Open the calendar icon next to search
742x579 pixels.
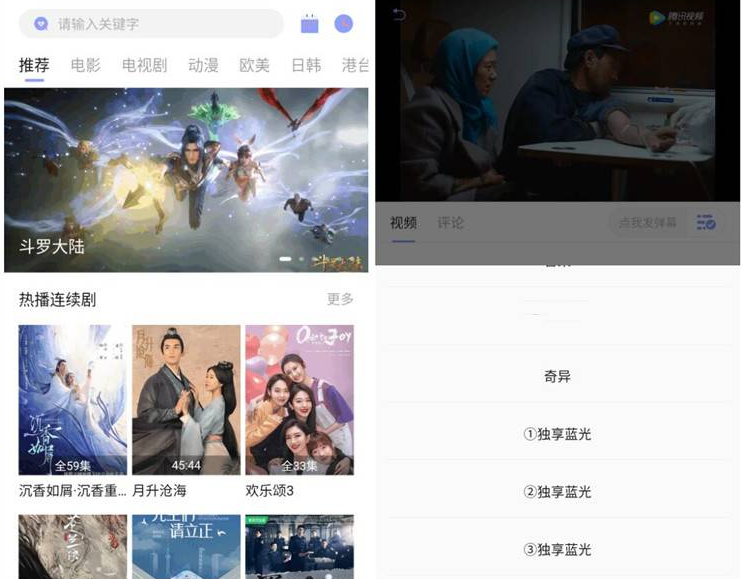tap(309, 23)
